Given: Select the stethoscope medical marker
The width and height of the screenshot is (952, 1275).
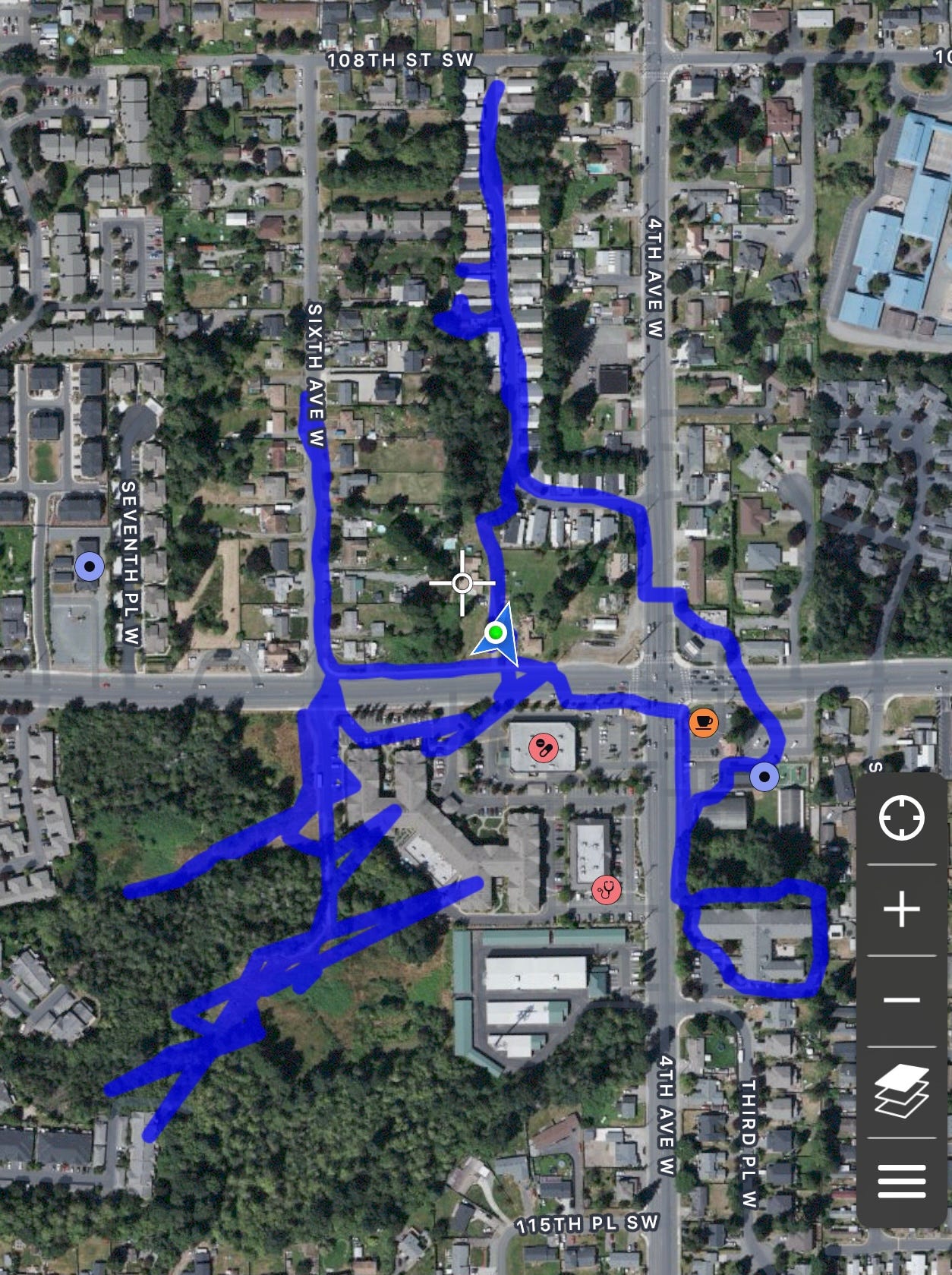Looking at the screenshot, I should [606, 888].
